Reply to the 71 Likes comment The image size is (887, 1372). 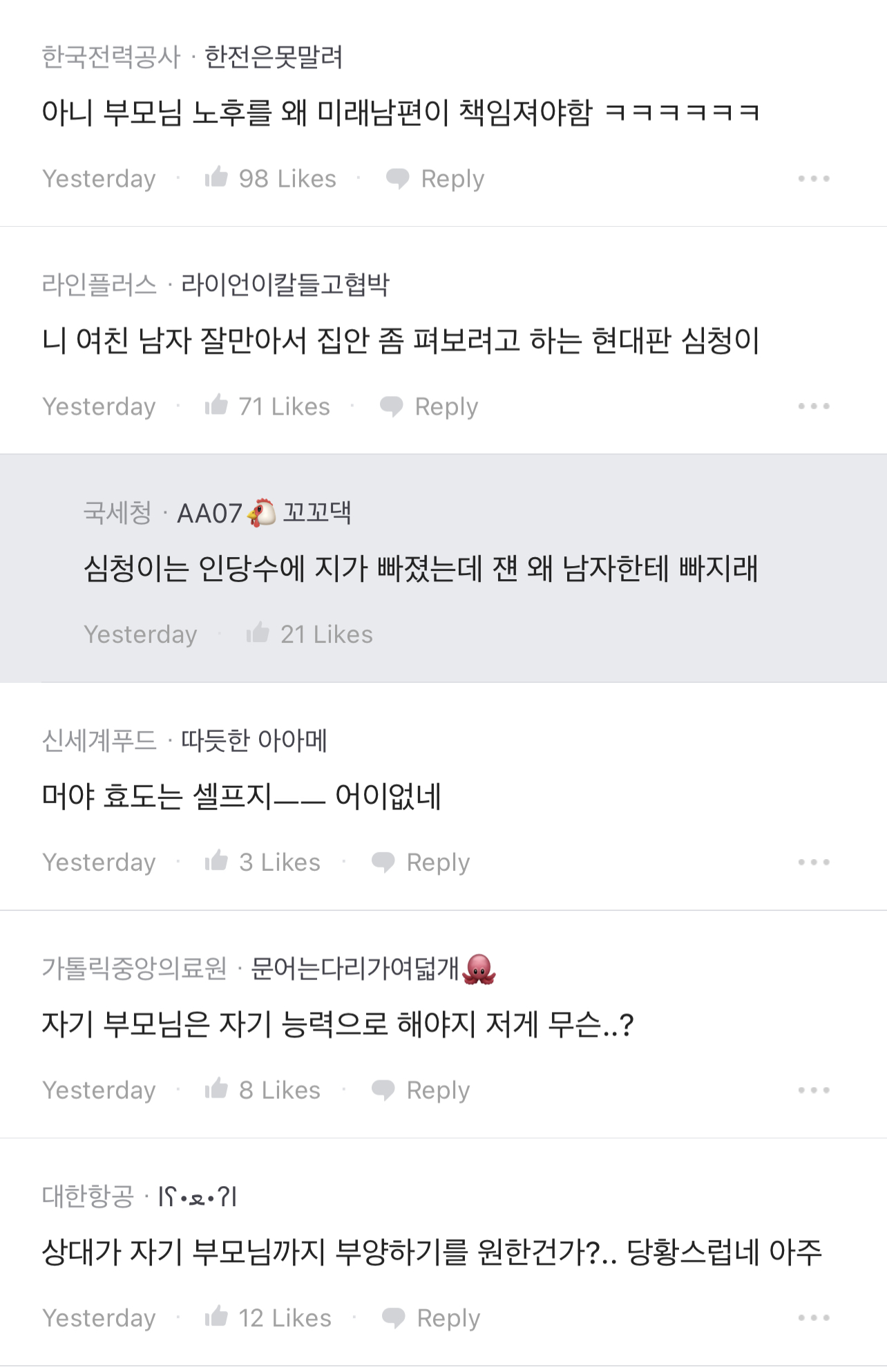click(429, 406)
